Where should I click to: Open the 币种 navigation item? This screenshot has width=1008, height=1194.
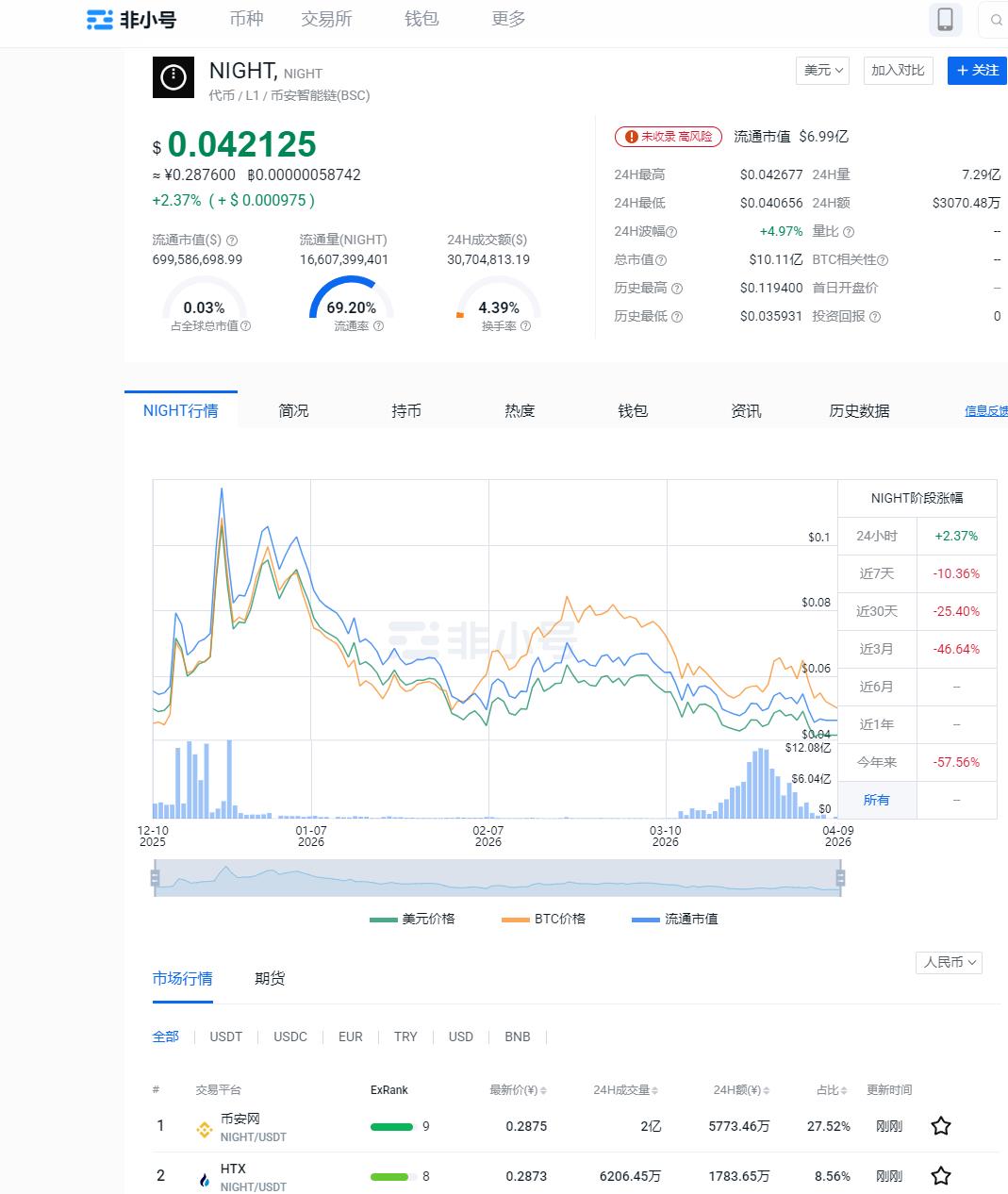tap(246, 19)
